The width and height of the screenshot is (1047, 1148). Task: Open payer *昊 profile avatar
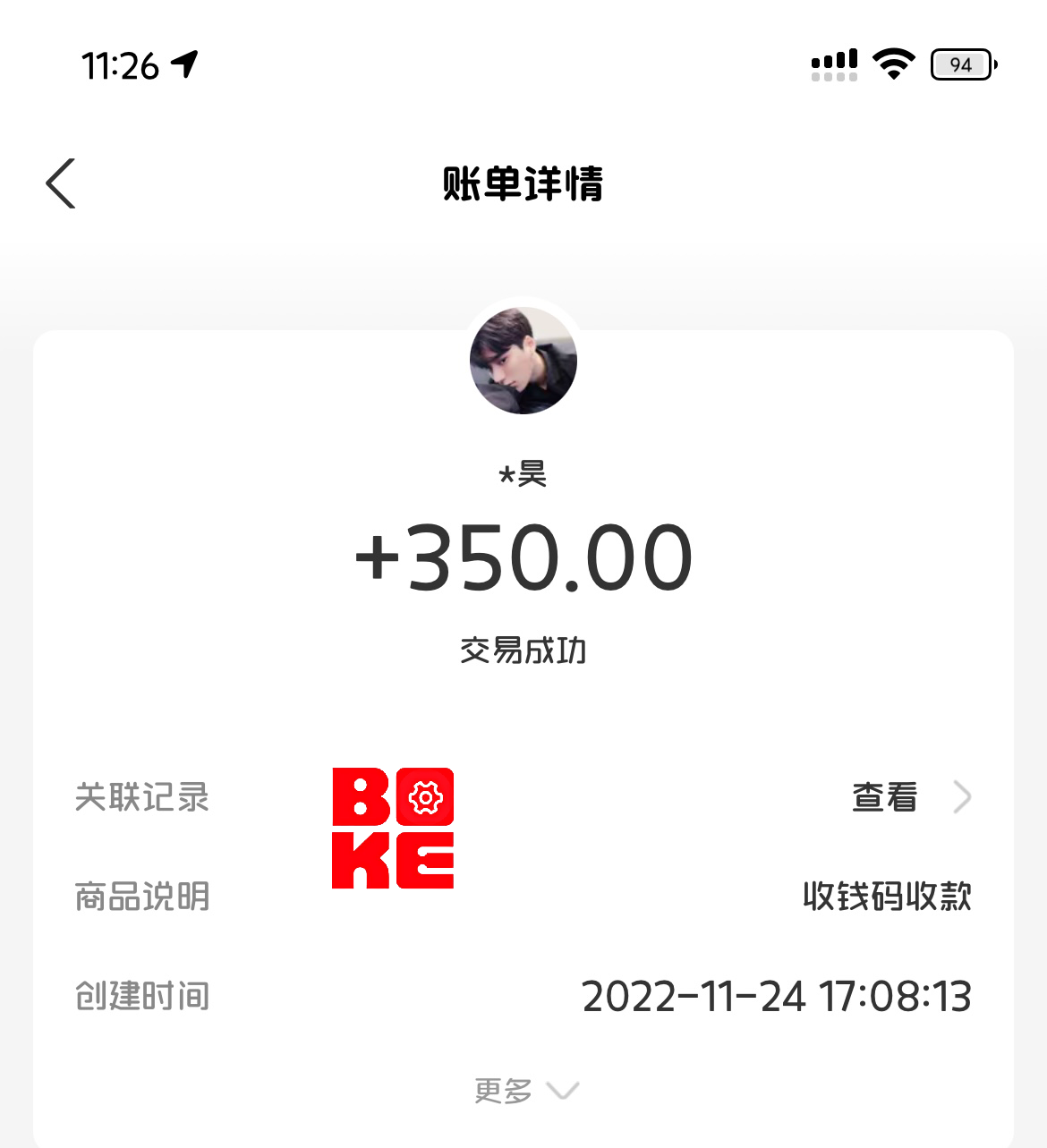(x=523, y=361)
